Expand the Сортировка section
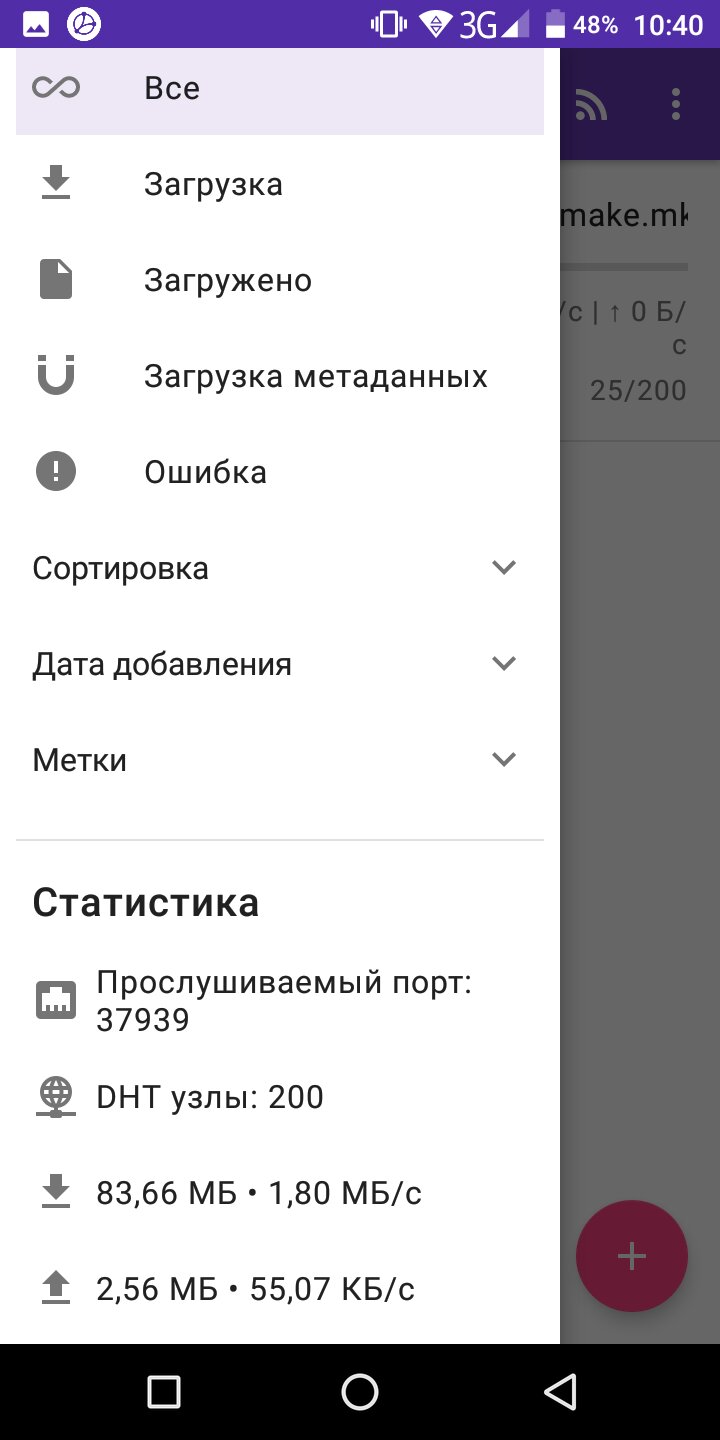The width and height of the screenshot is (720, 1440). [280, 568]
